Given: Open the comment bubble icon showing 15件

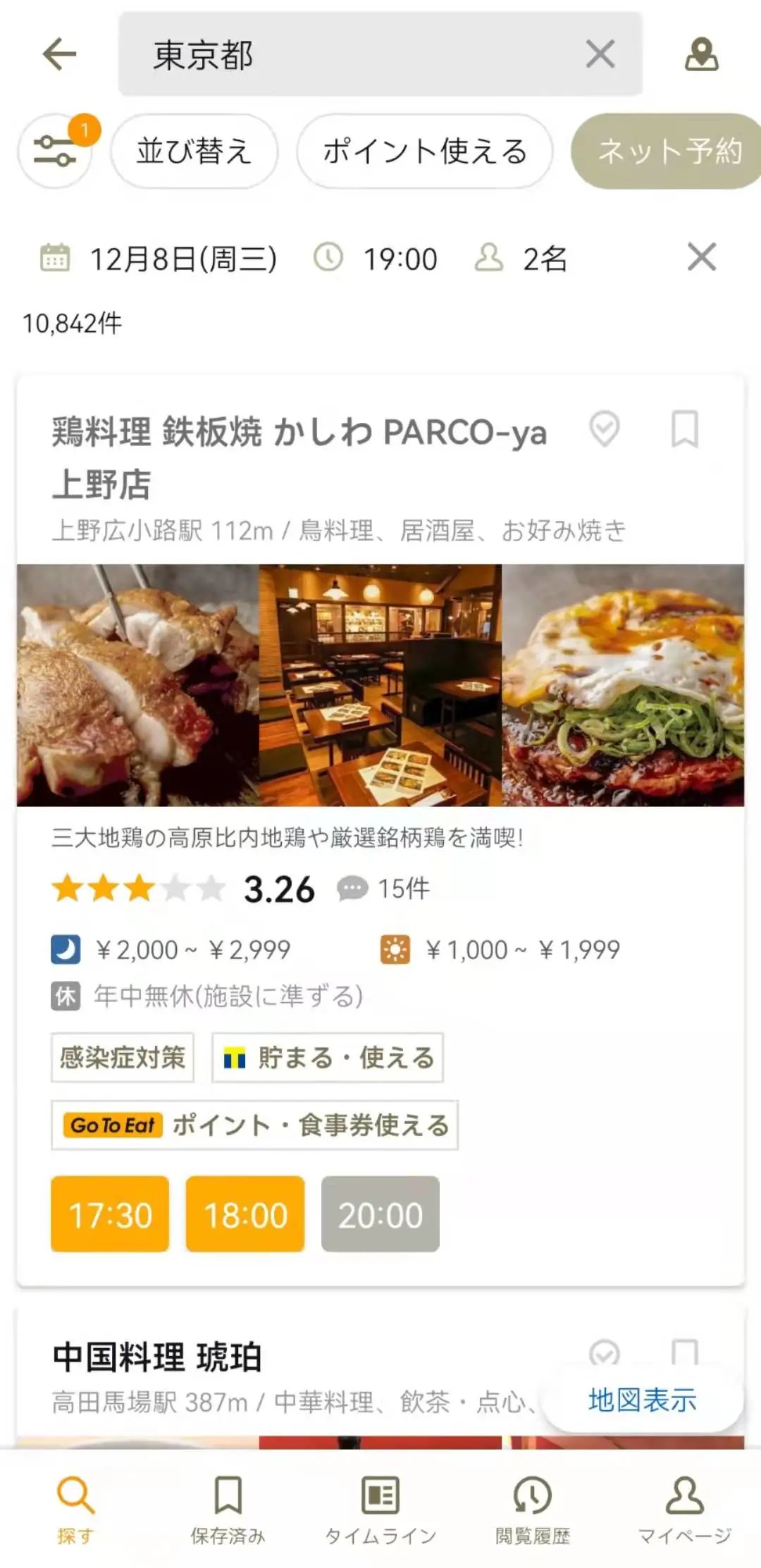Looking at the screenshot, I should coord(355,890).
